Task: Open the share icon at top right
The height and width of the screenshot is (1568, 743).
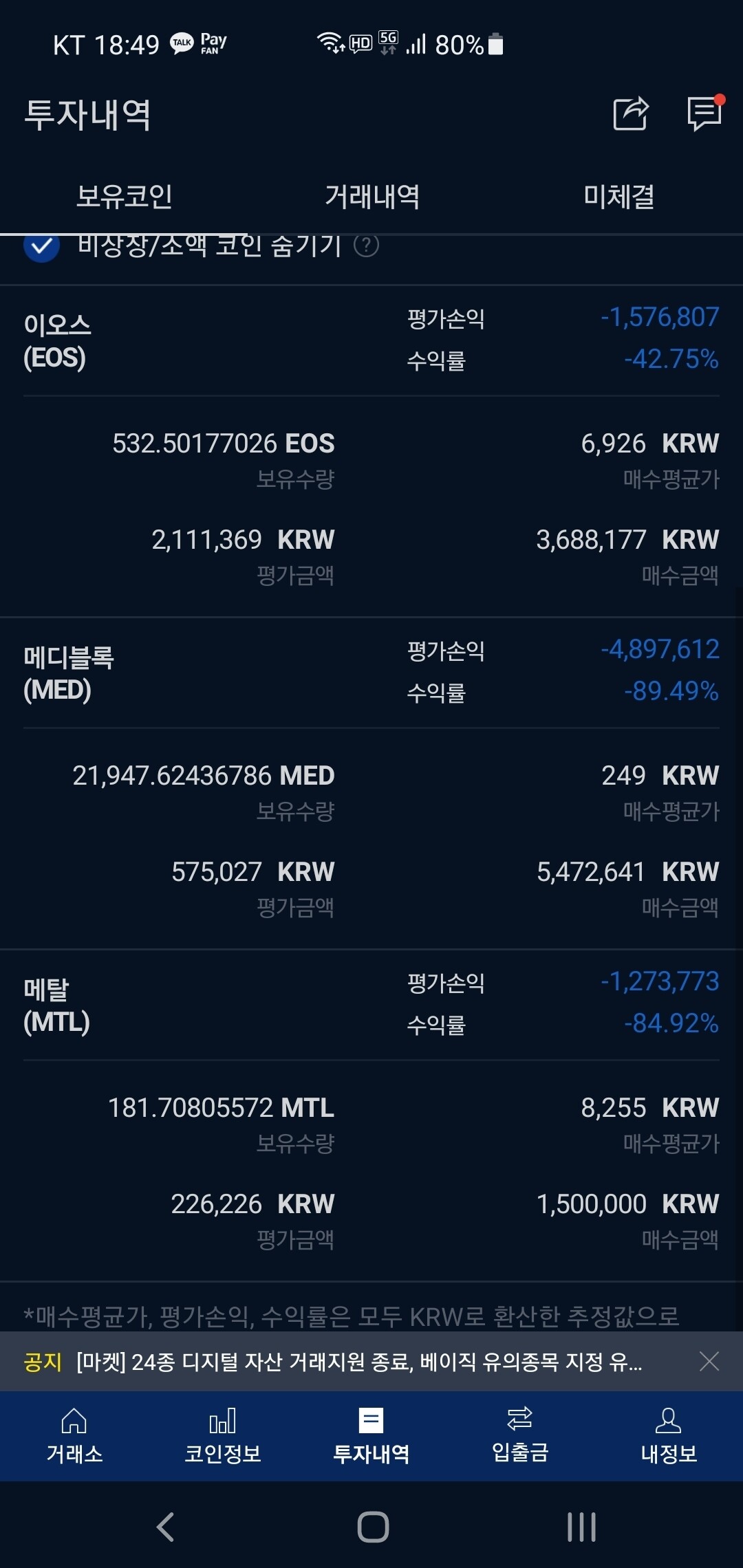Action: 629,114
